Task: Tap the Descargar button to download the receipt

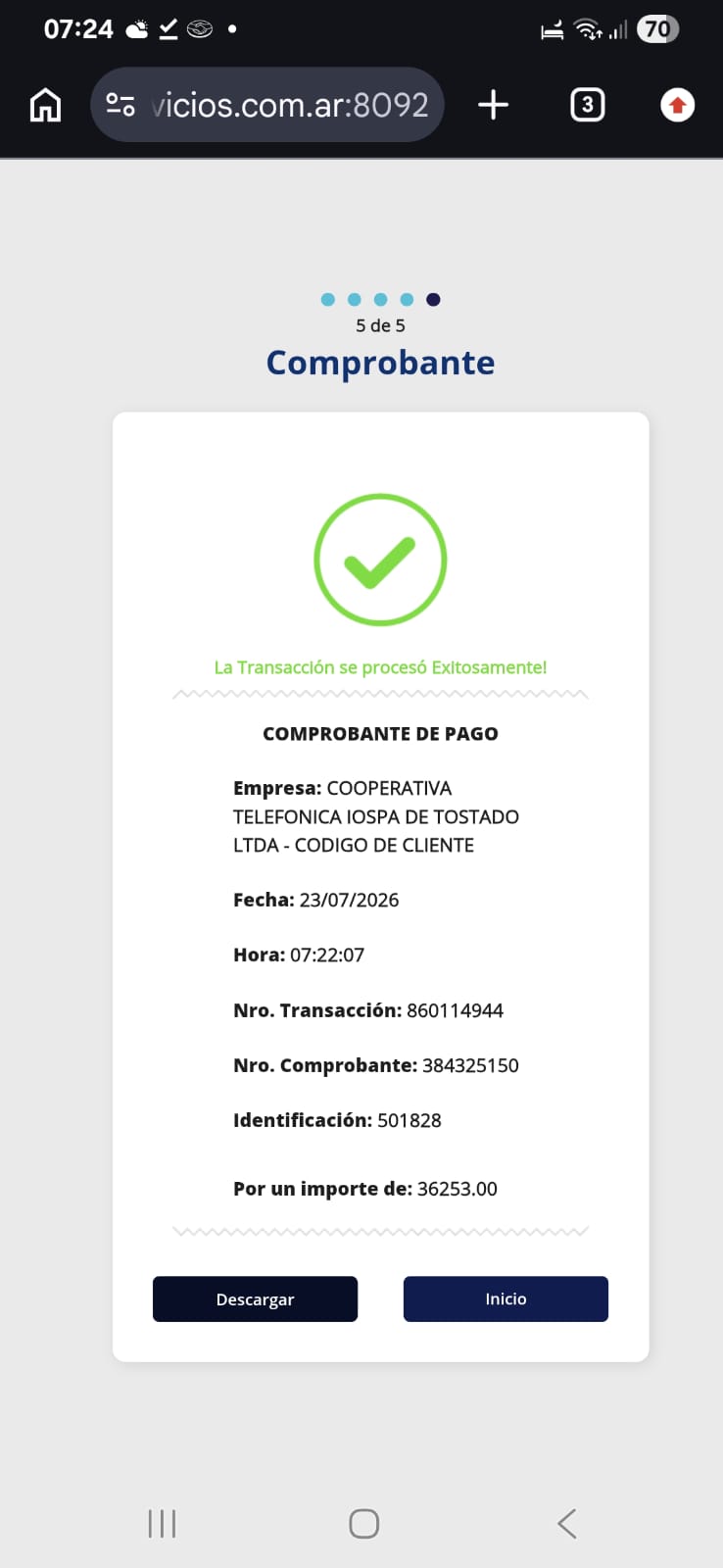Action: click(255, 1298)
